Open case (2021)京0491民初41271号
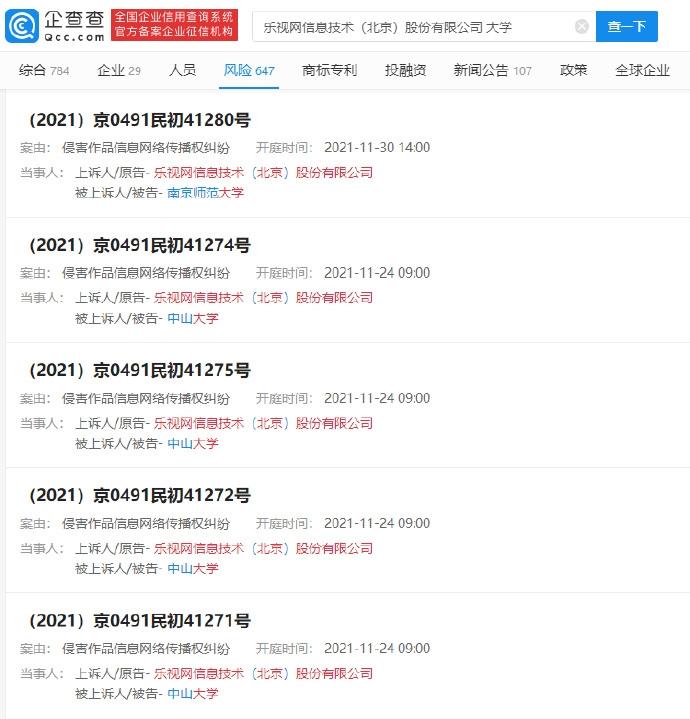 click(135, 620)
